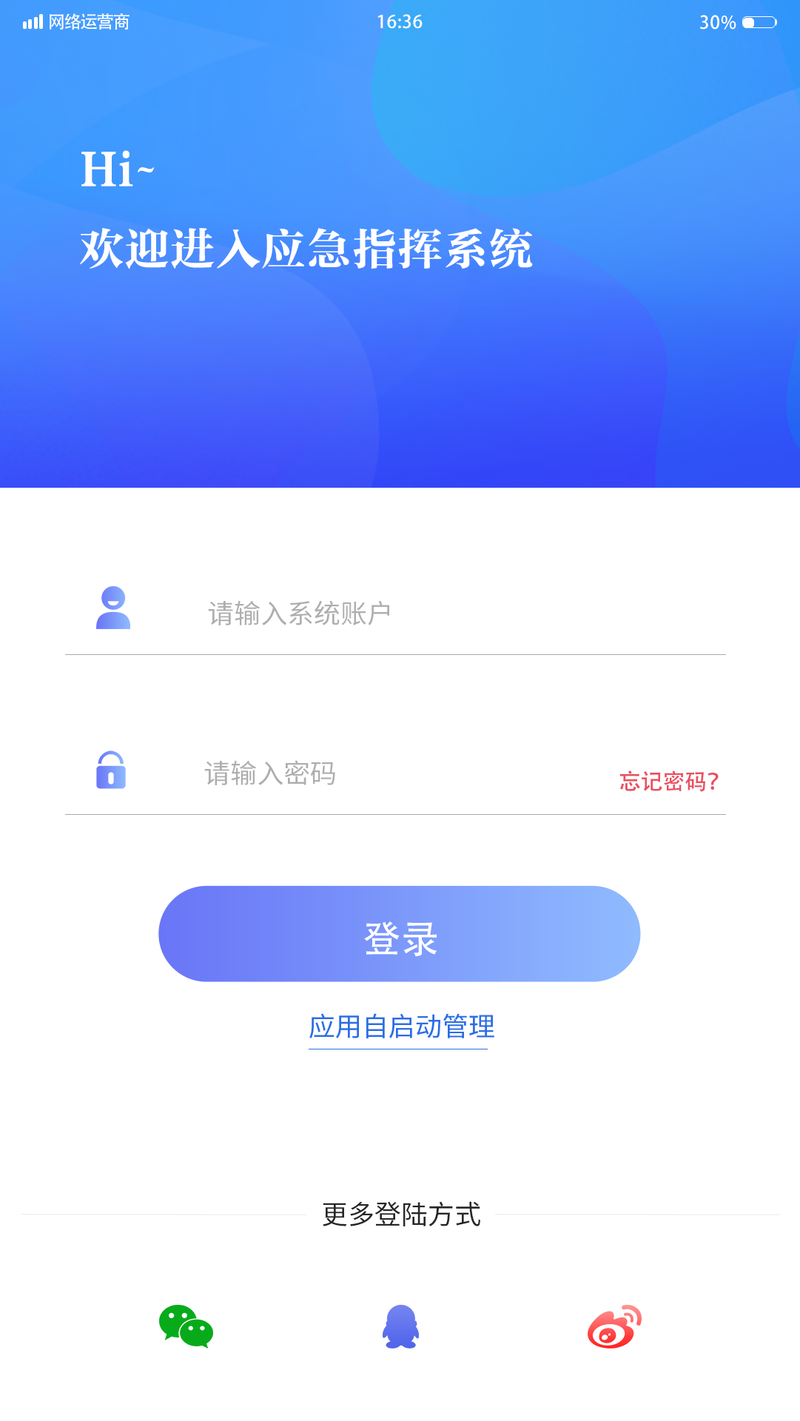Viewport: 800px width, 1421px height.
Task: Tap the 登录 login button
Action: pos(399,934)
